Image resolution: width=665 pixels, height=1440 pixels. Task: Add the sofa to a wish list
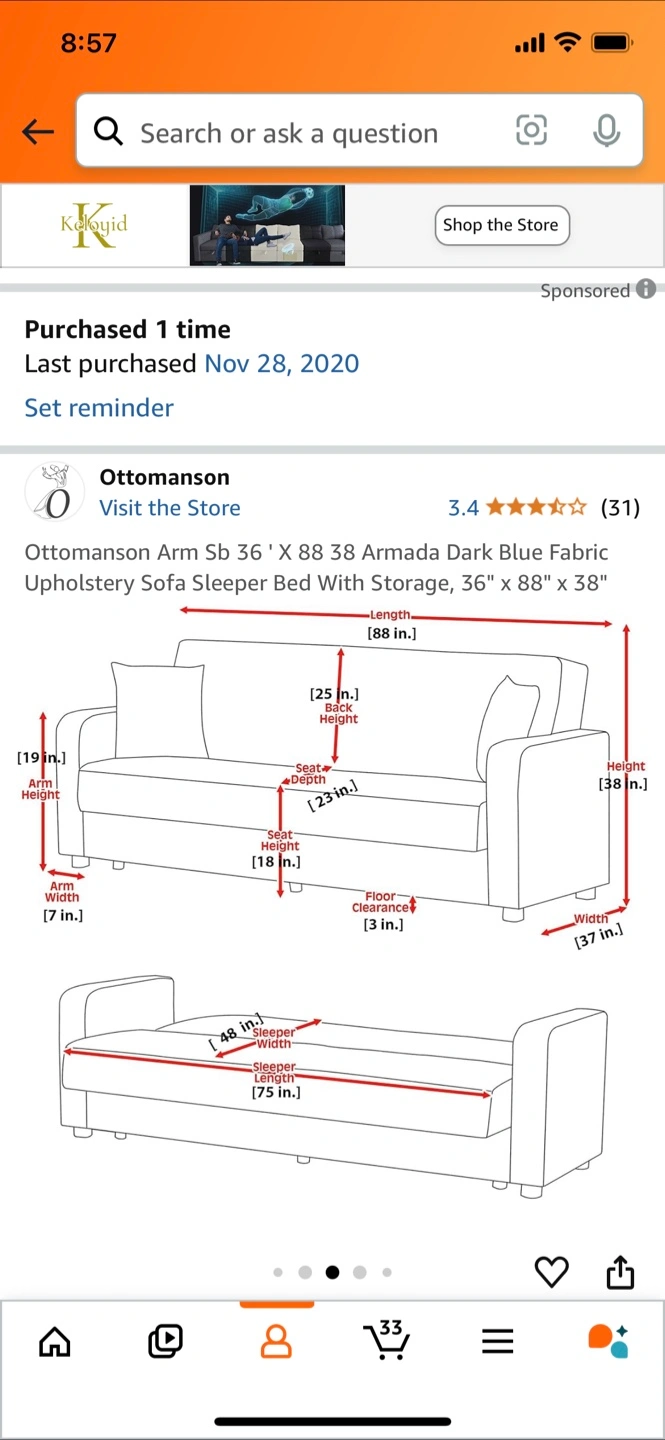pyautogui.click(x=551, y=1272)
